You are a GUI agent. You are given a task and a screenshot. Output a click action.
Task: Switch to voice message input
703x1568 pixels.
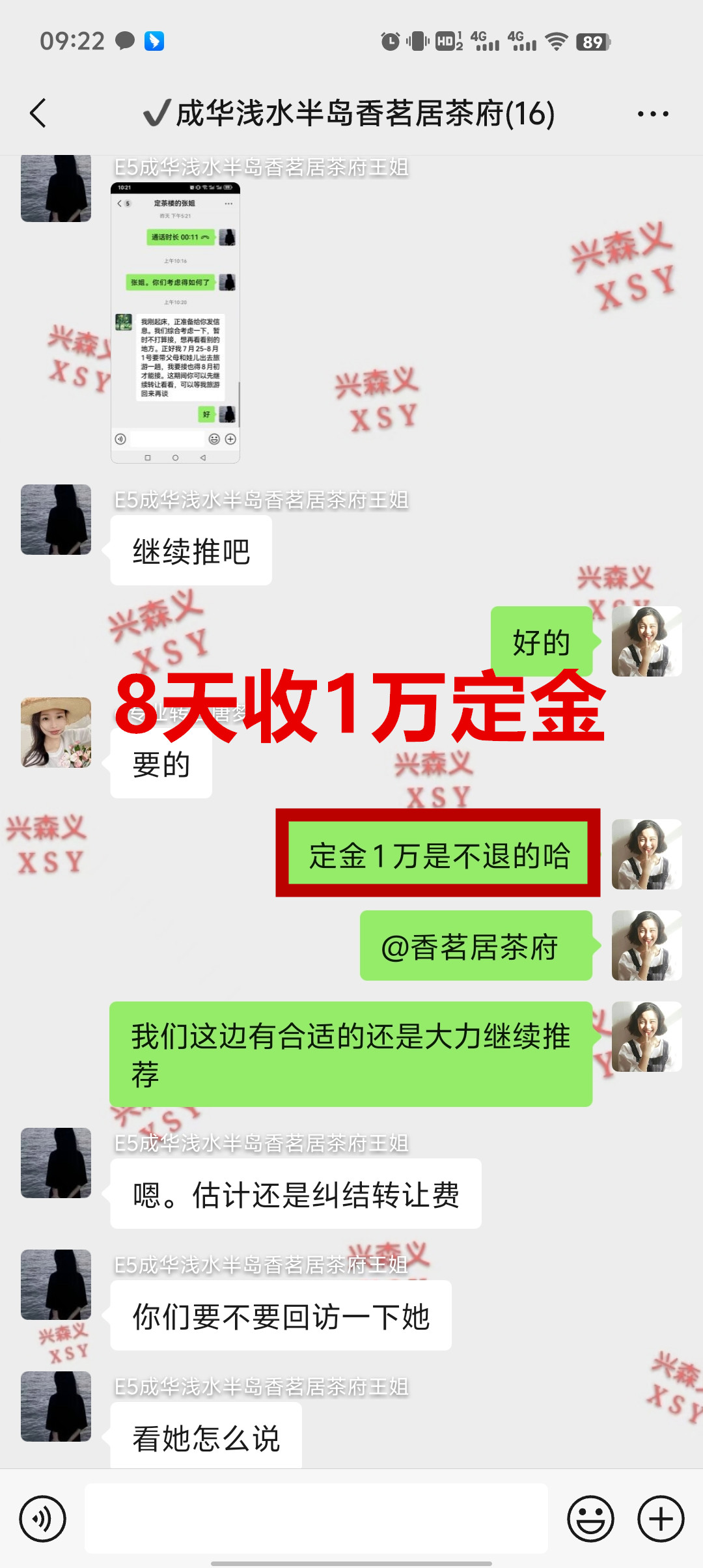pos(43,1519)
